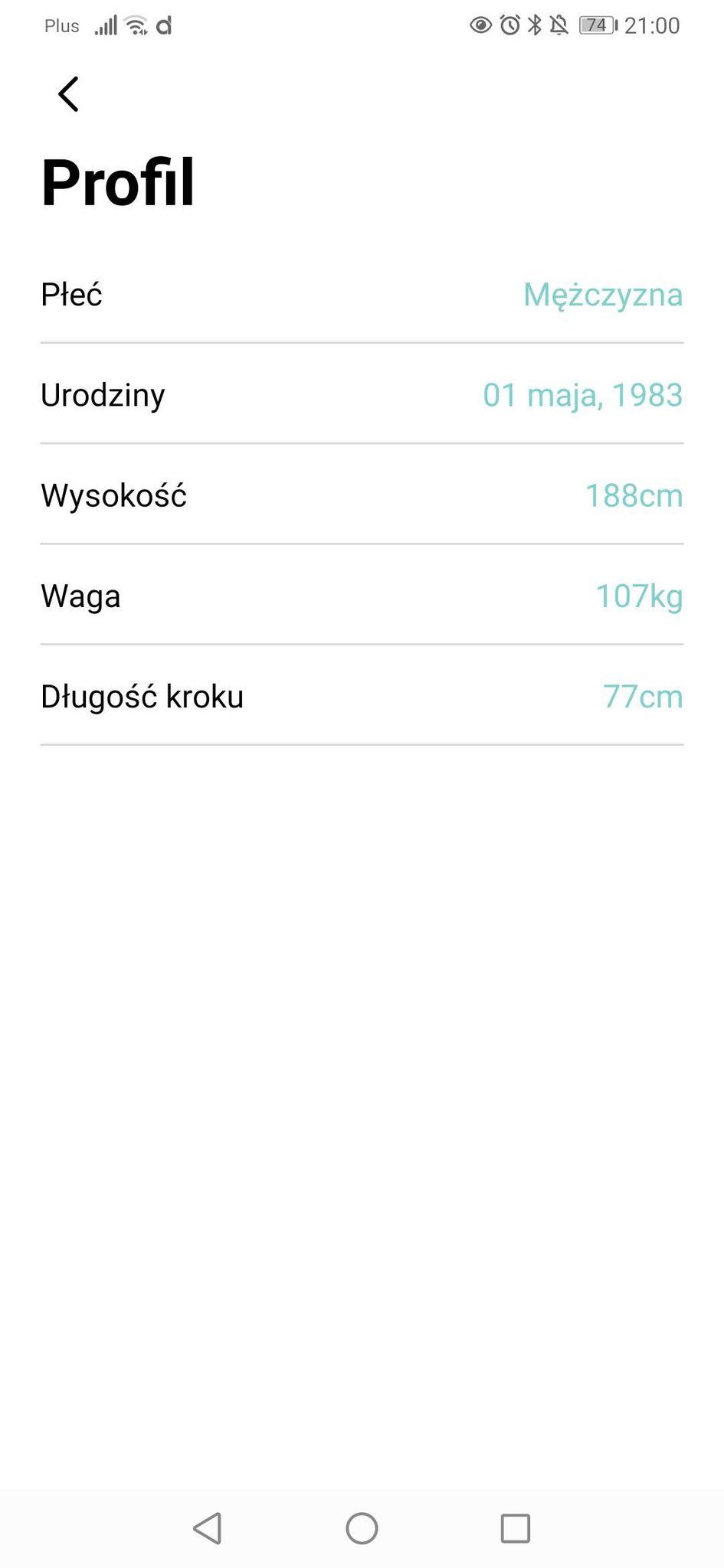Edit the Urodziny birthday date

[362, 394]
